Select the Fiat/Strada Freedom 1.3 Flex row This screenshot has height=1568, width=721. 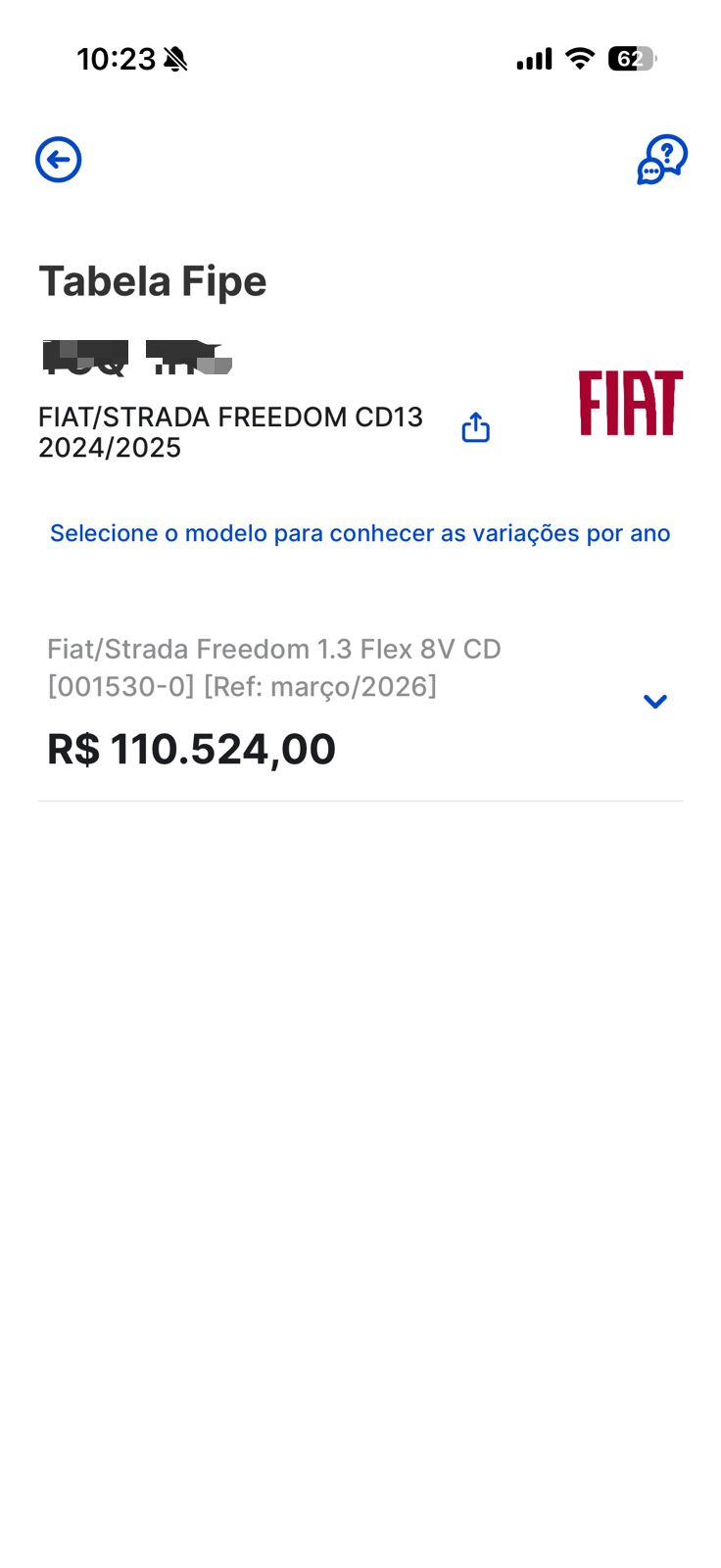(274, 666)
